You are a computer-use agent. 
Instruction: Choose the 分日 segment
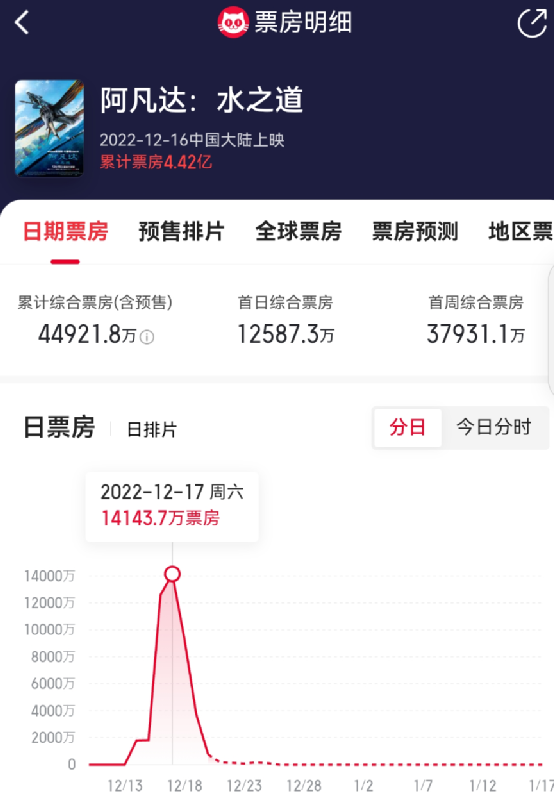(408, 427)
